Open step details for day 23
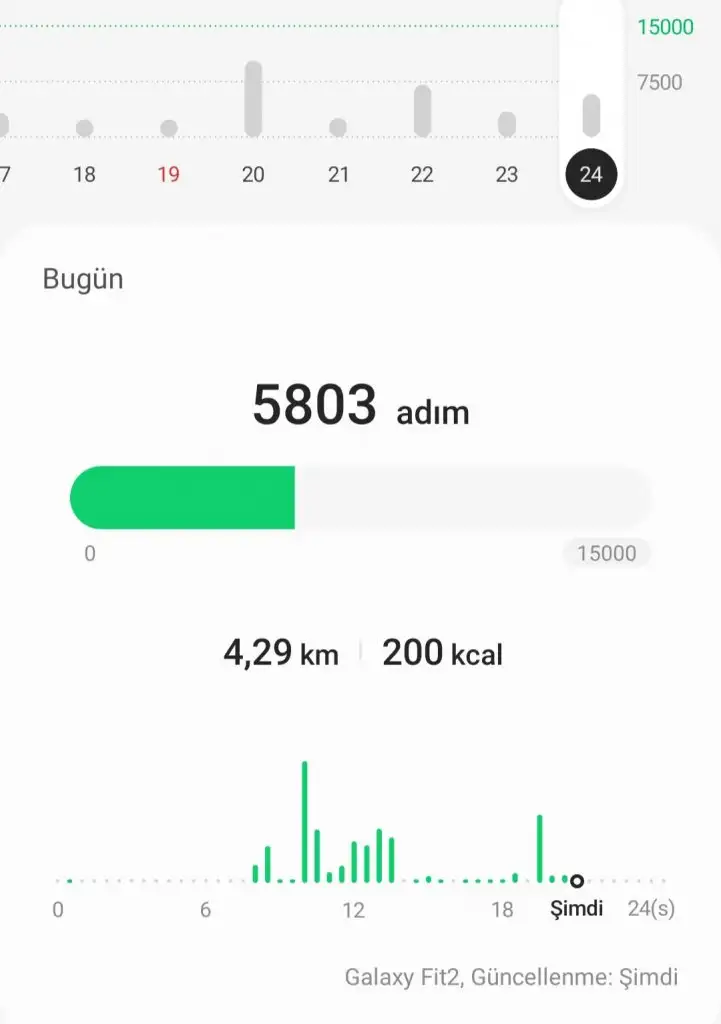Screen dimensions: 721x1024 point(507,174)
